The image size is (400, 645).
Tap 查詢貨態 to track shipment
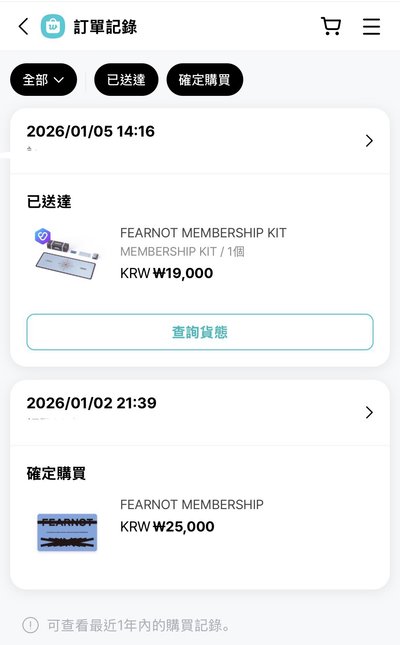click(x=200, y=332)
